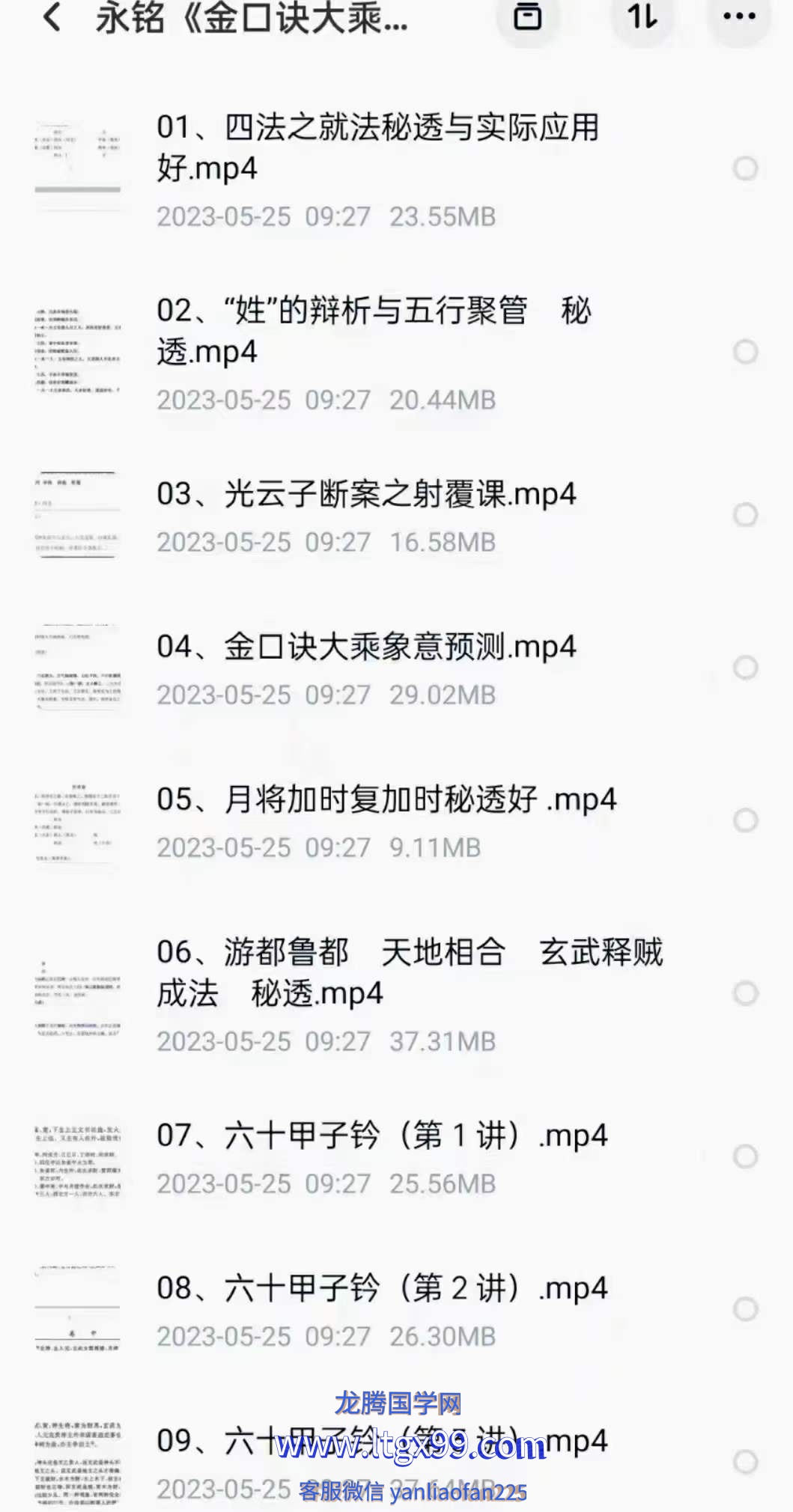Tick the circle for 第1讲 file
793x1512 pixels.
[x=745, y=1156]
